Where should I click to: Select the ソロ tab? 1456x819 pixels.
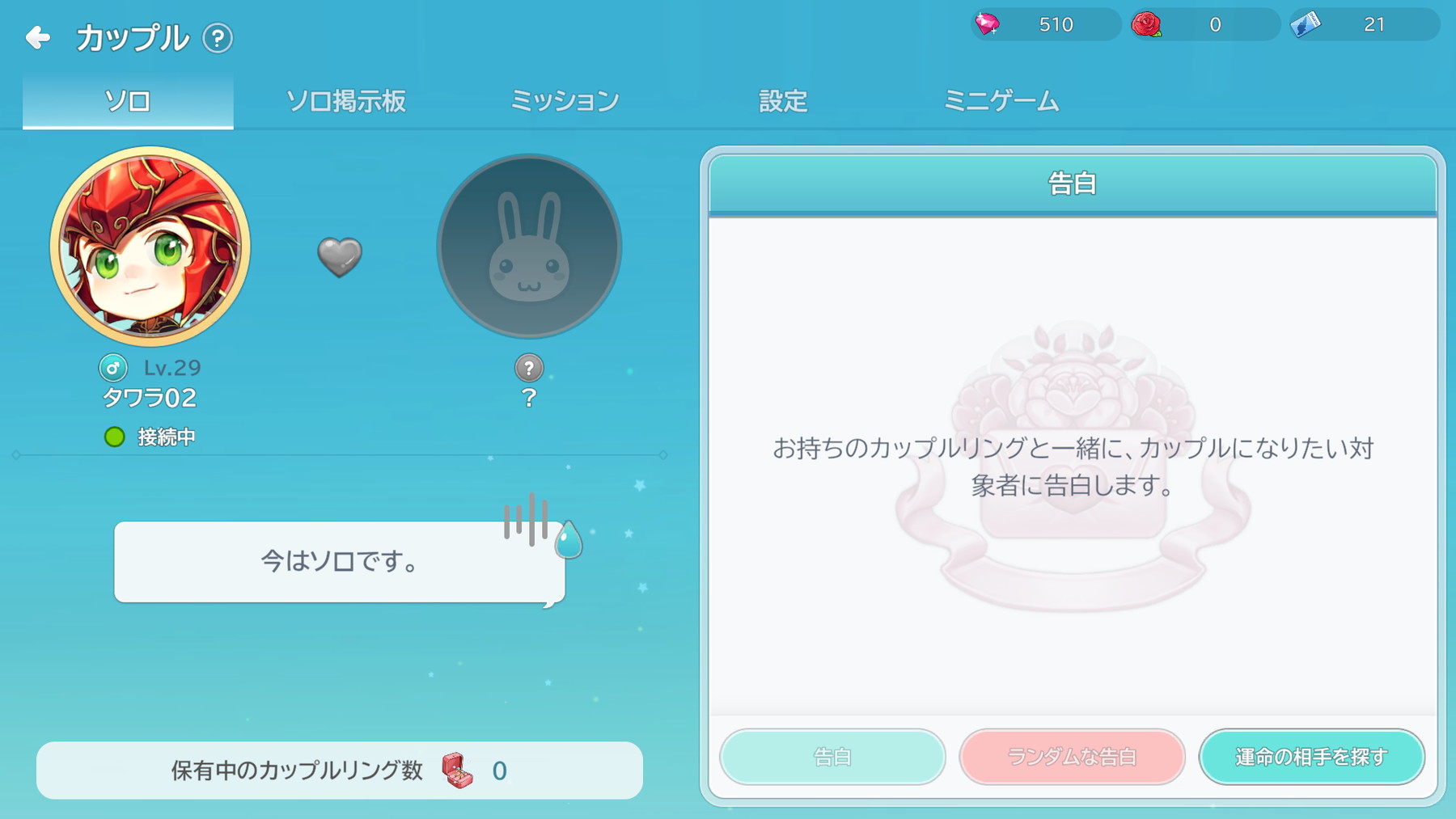tap(128, 101)
